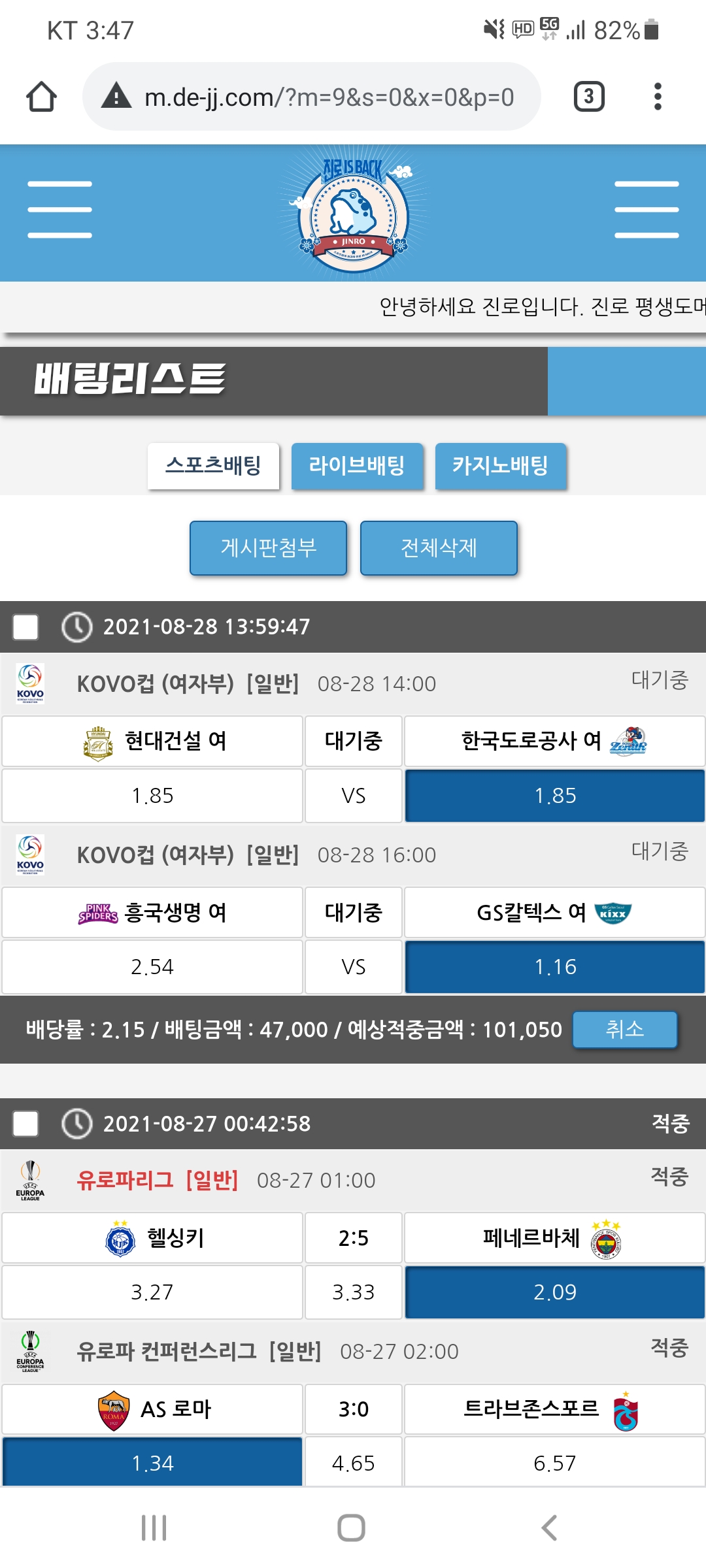Tap the 게시판첨부 button
The height and width of the screenshot is (1568, 706).
tap(268, 547)
